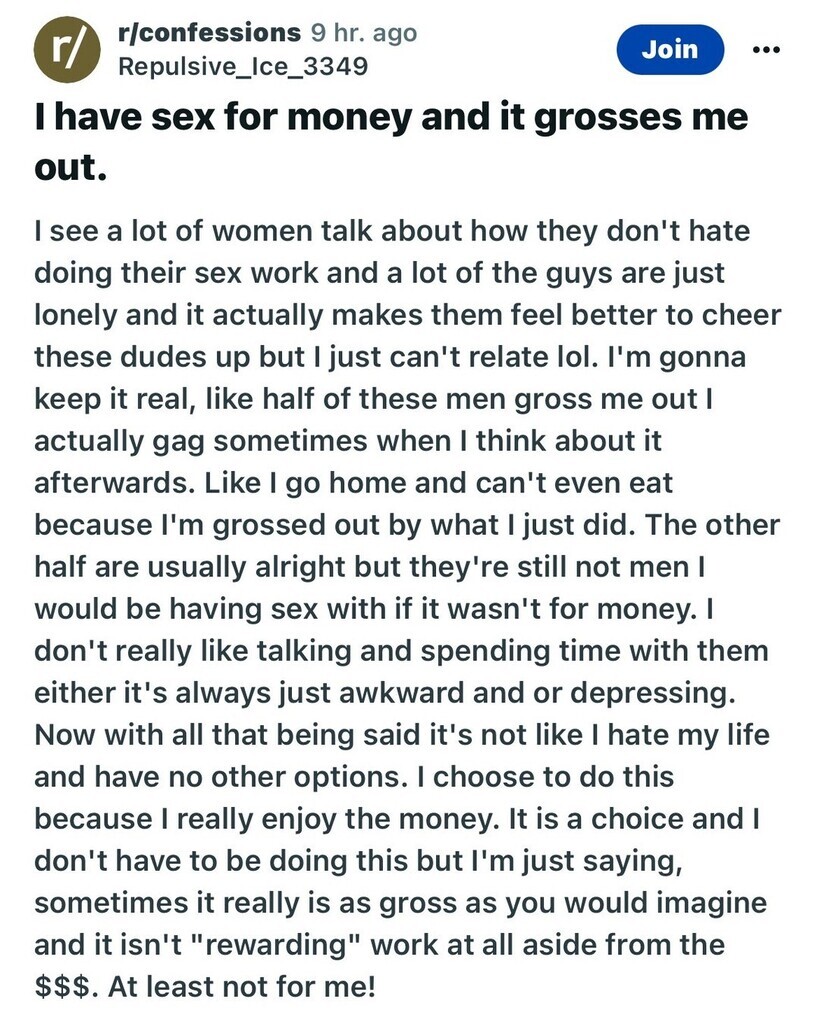View Repulsive_Ice_3349's user profile
The width and height of the screenshot is (819, 1024).
pyautogui.click(x=242, y=66)
